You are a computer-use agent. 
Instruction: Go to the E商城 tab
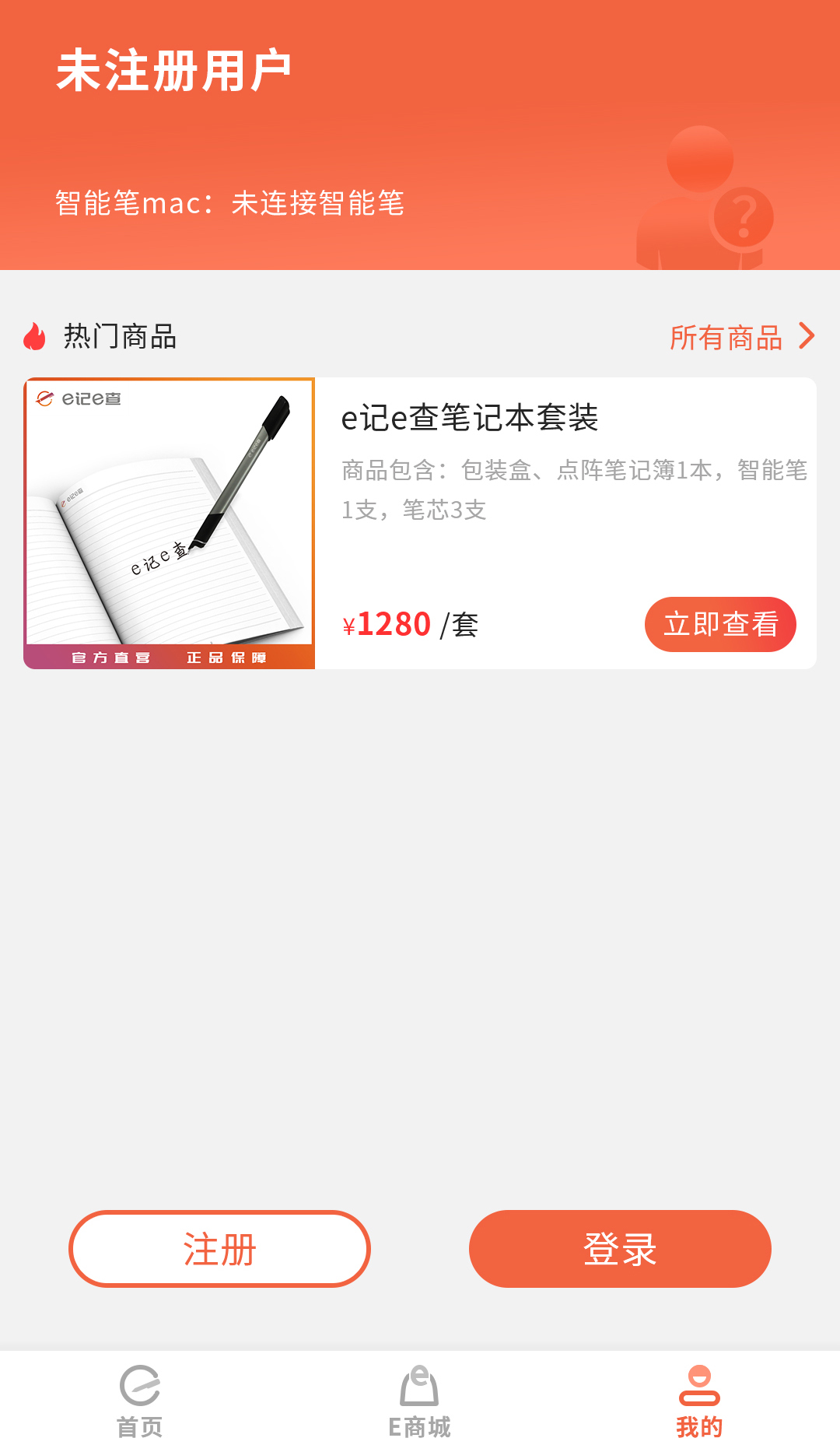pos(420,1401)
